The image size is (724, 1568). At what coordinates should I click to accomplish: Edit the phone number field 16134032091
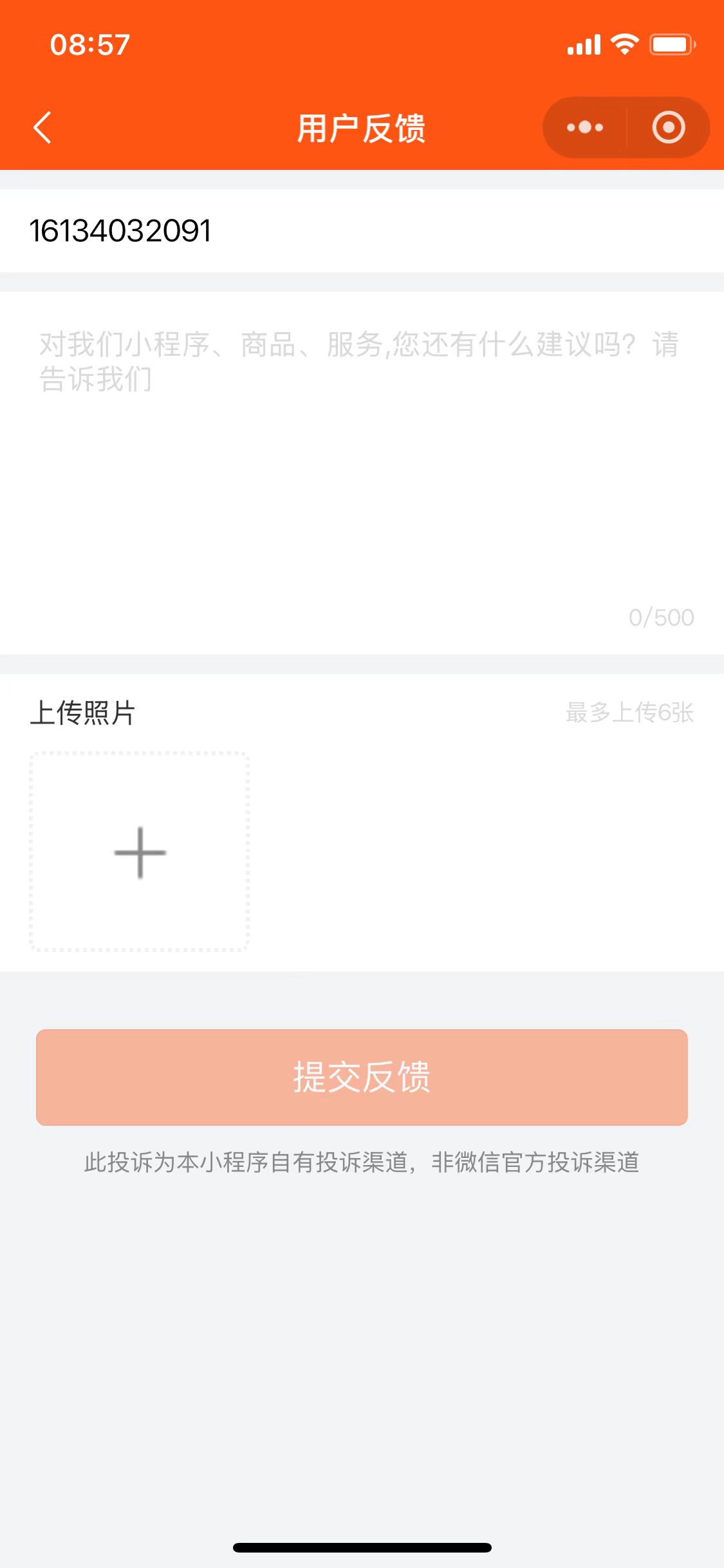pyautogui.click(x=360, y=231)
